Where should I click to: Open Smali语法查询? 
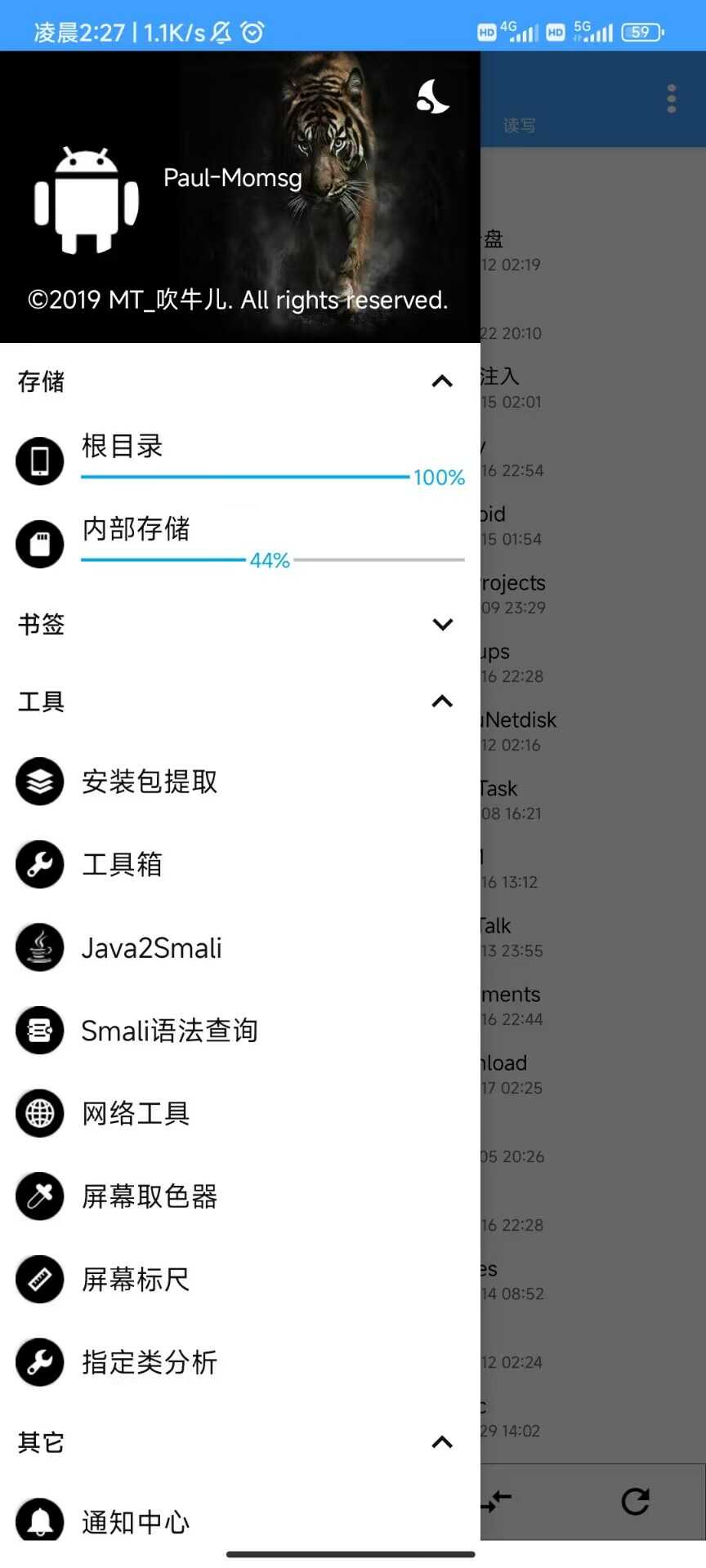(169, 1031)
